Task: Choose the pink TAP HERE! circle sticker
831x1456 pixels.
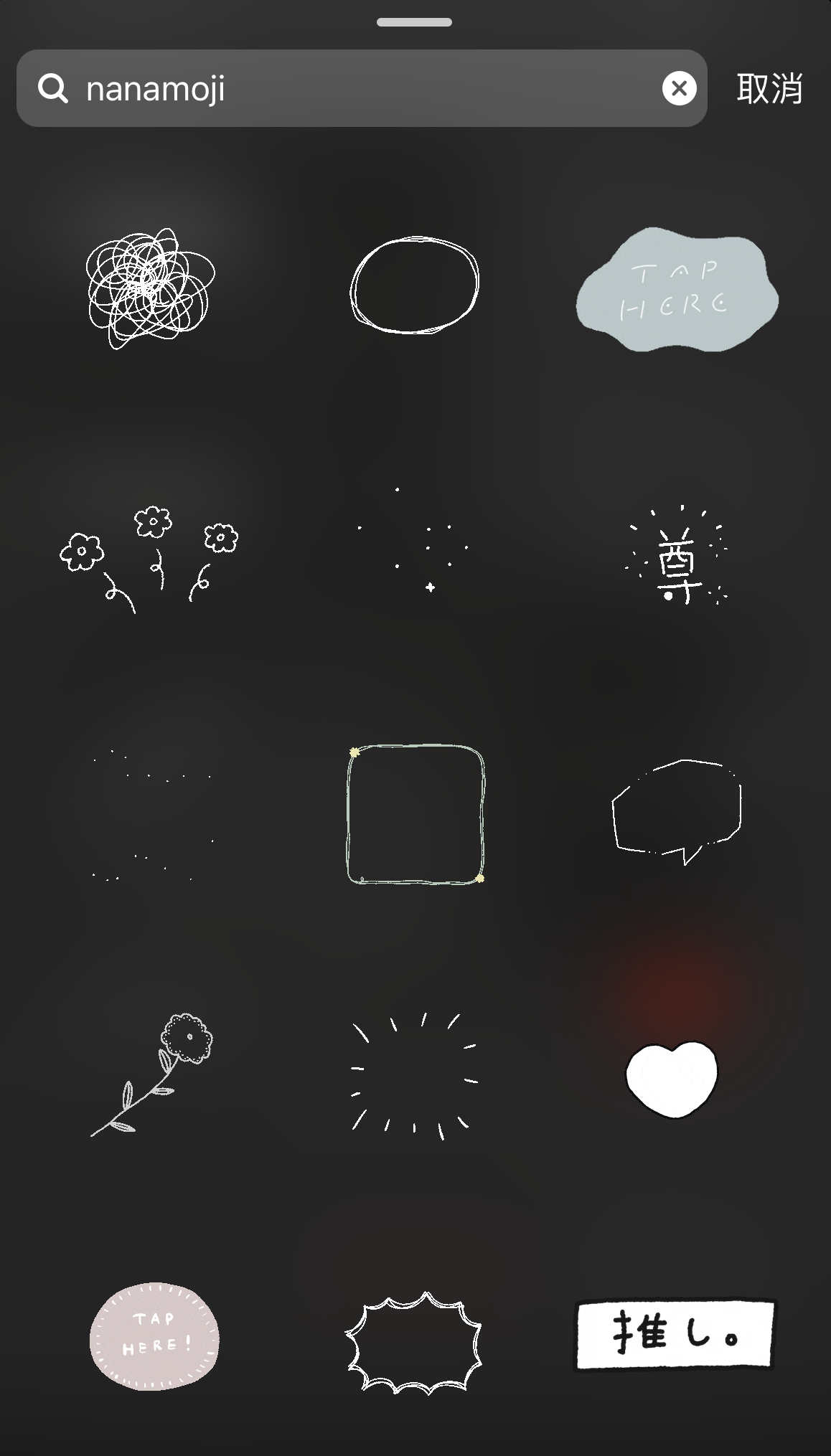Action: 154,1337
